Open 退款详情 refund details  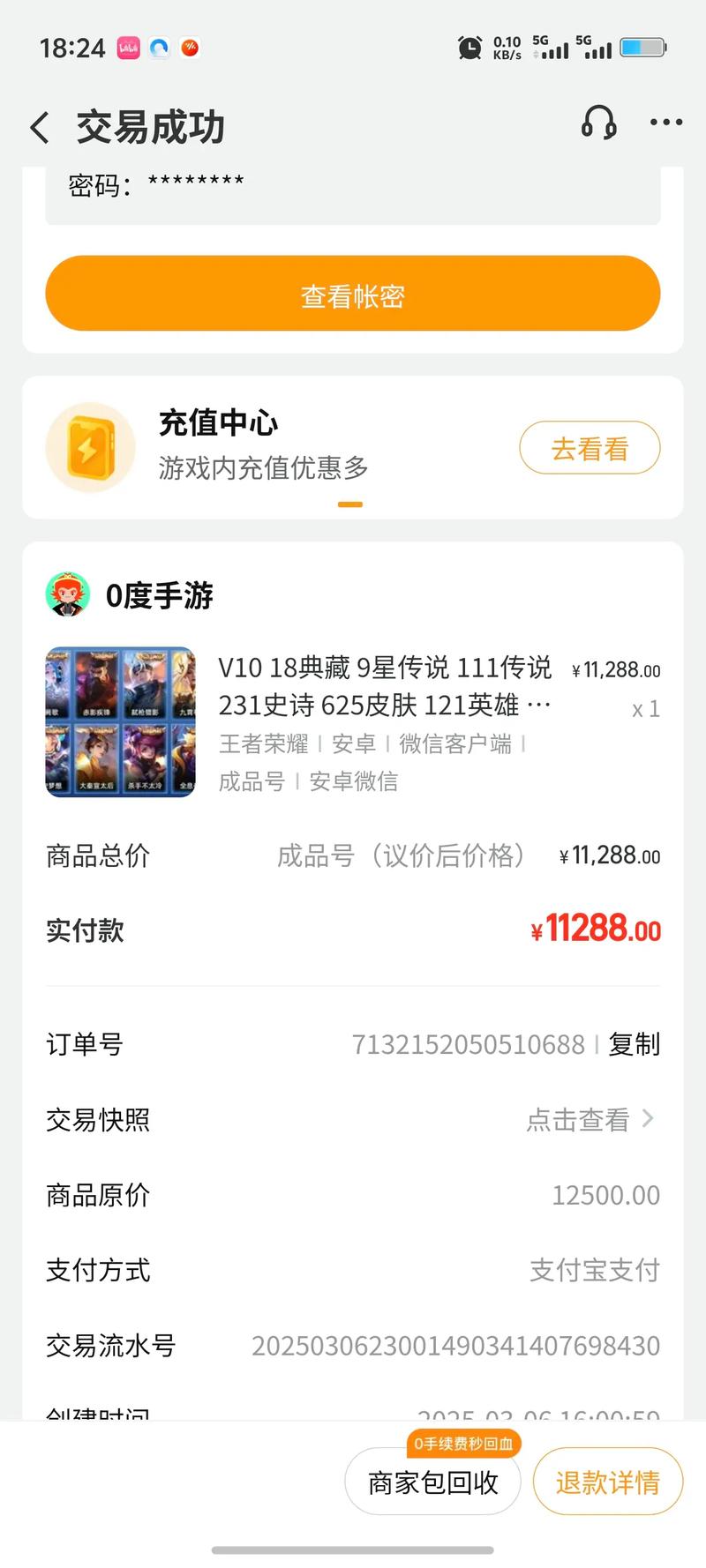pyautogui.click(x=607, y=1482)
